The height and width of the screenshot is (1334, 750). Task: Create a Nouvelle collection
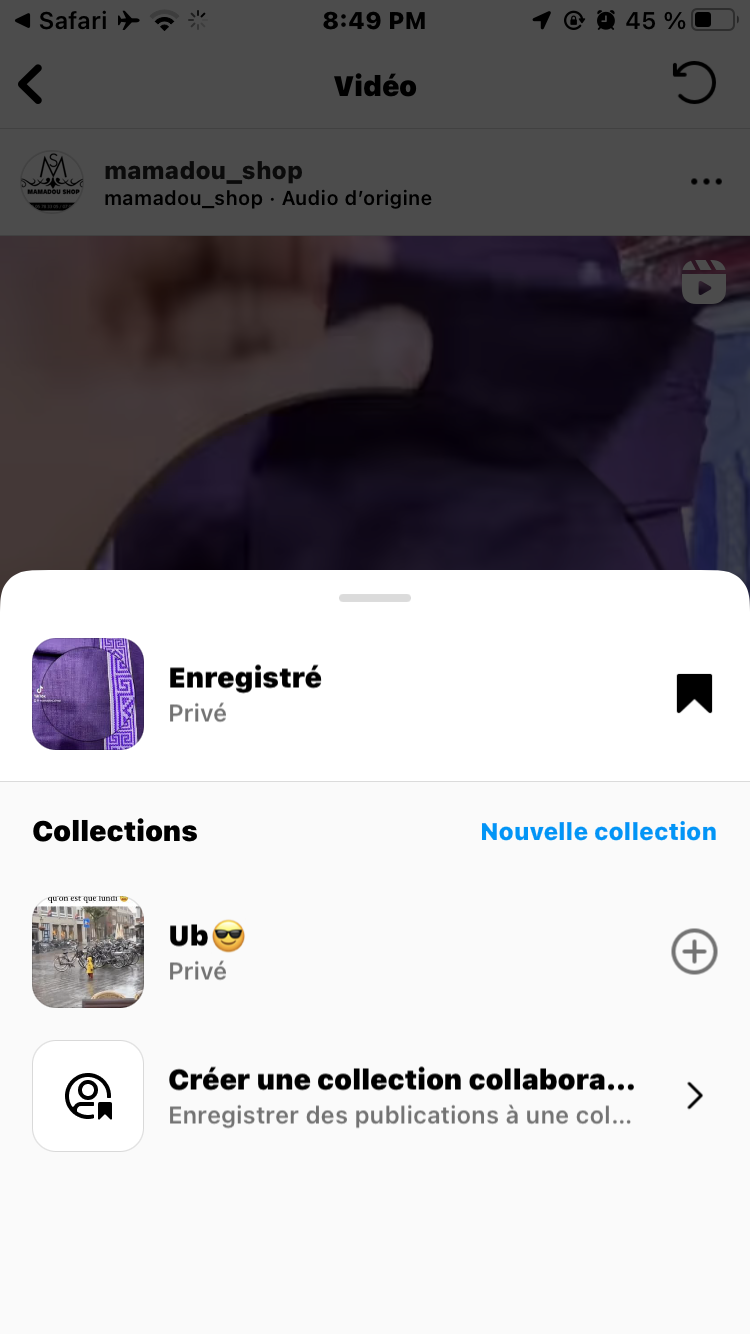tap(598, 831)
